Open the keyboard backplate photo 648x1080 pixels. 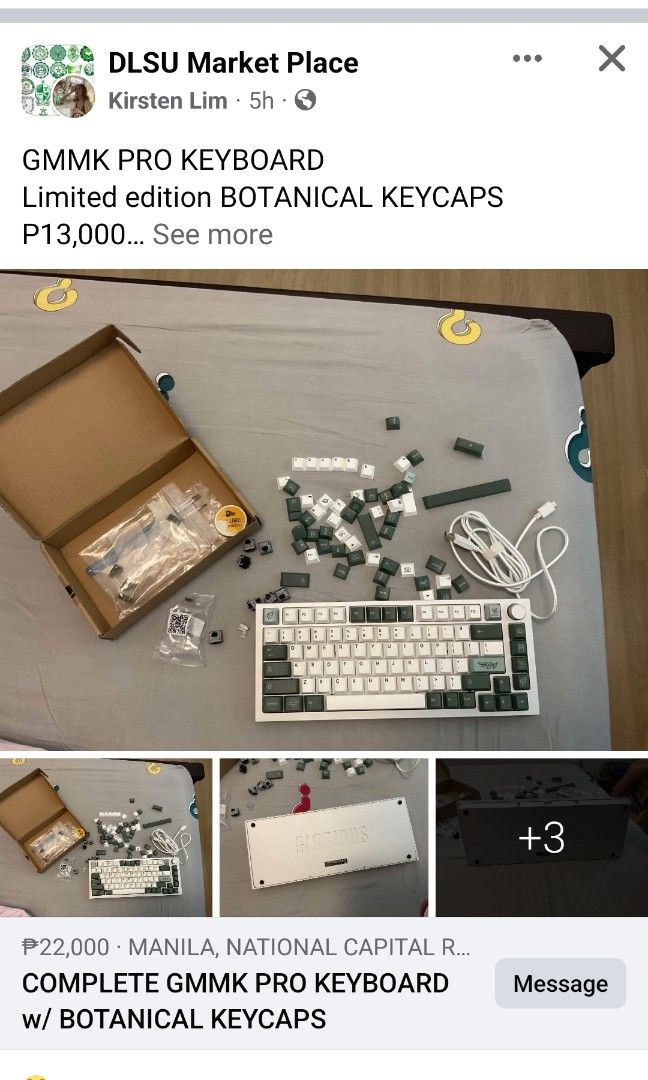click(x=324, y=837)
